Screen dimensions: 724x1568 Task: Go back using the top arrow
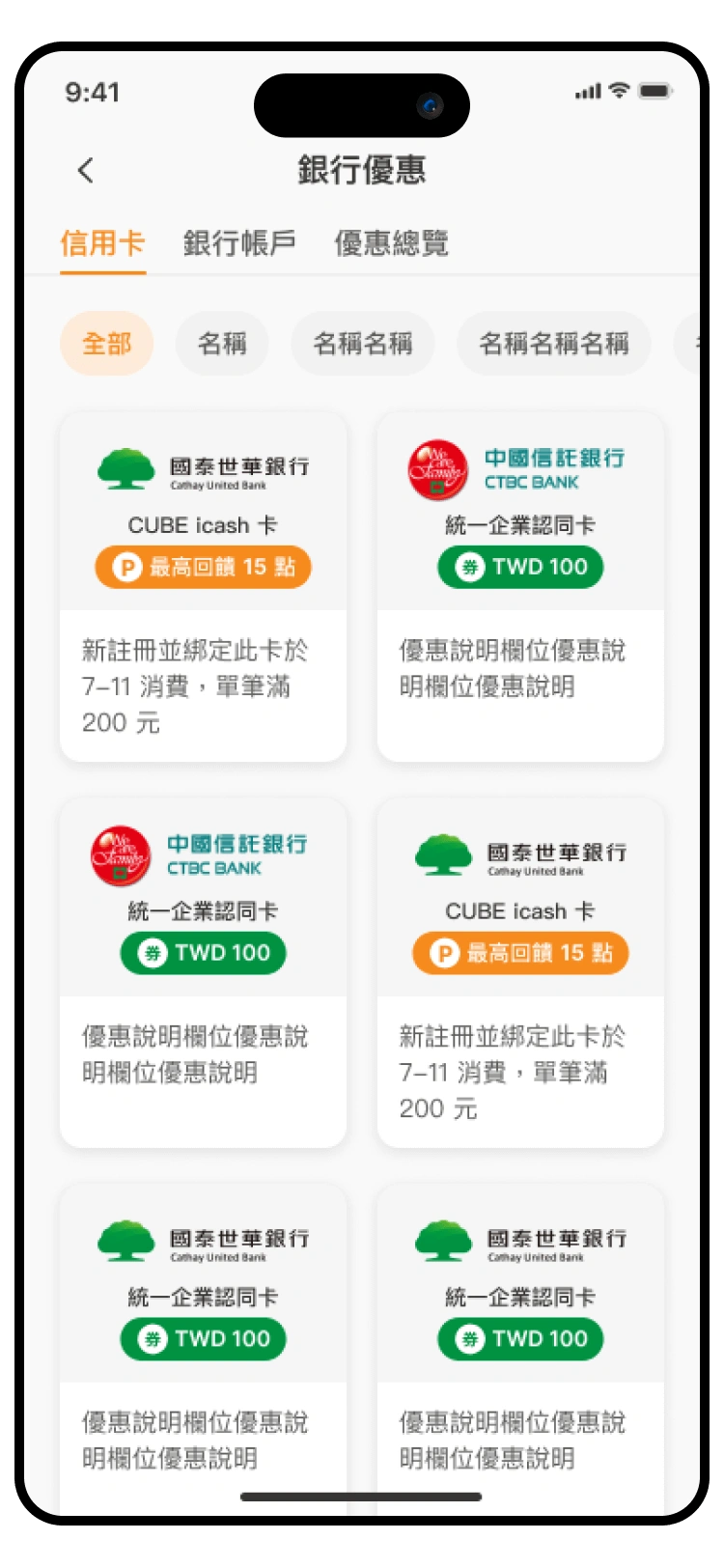pos(86,171)
